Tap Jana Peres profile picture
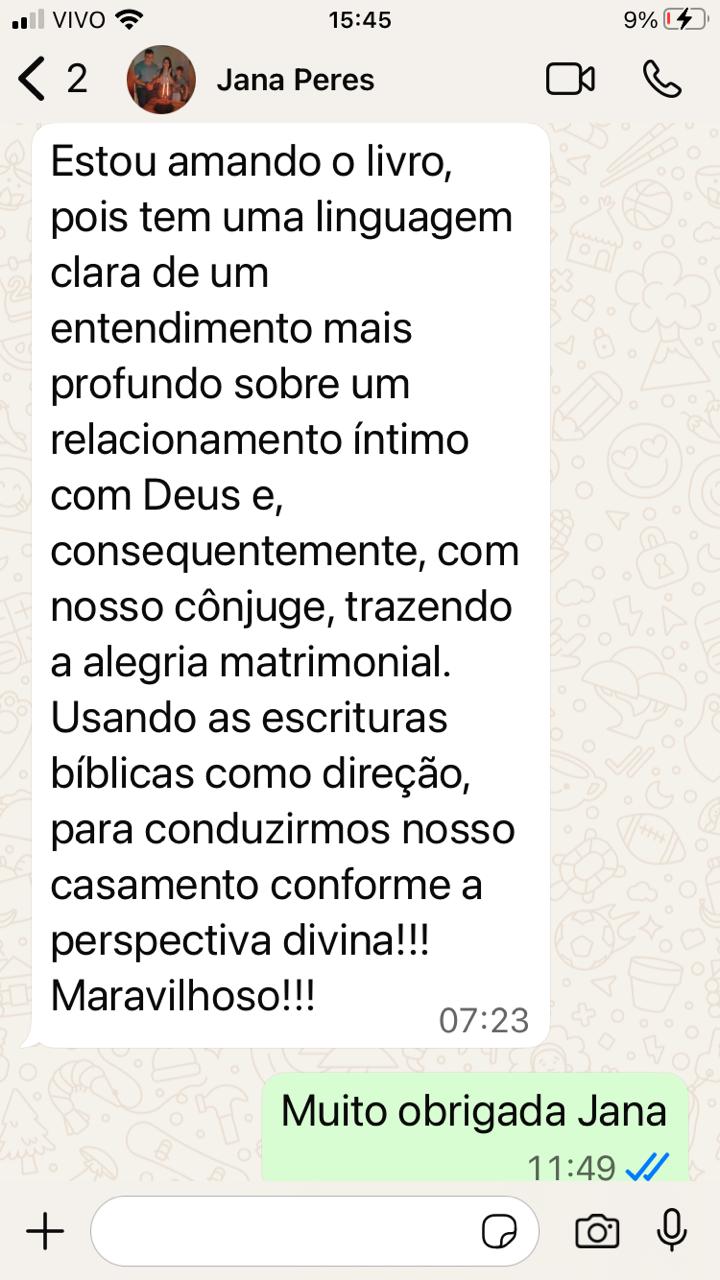The height and width of the screenshot is (1280, 720). click(161, 79)
